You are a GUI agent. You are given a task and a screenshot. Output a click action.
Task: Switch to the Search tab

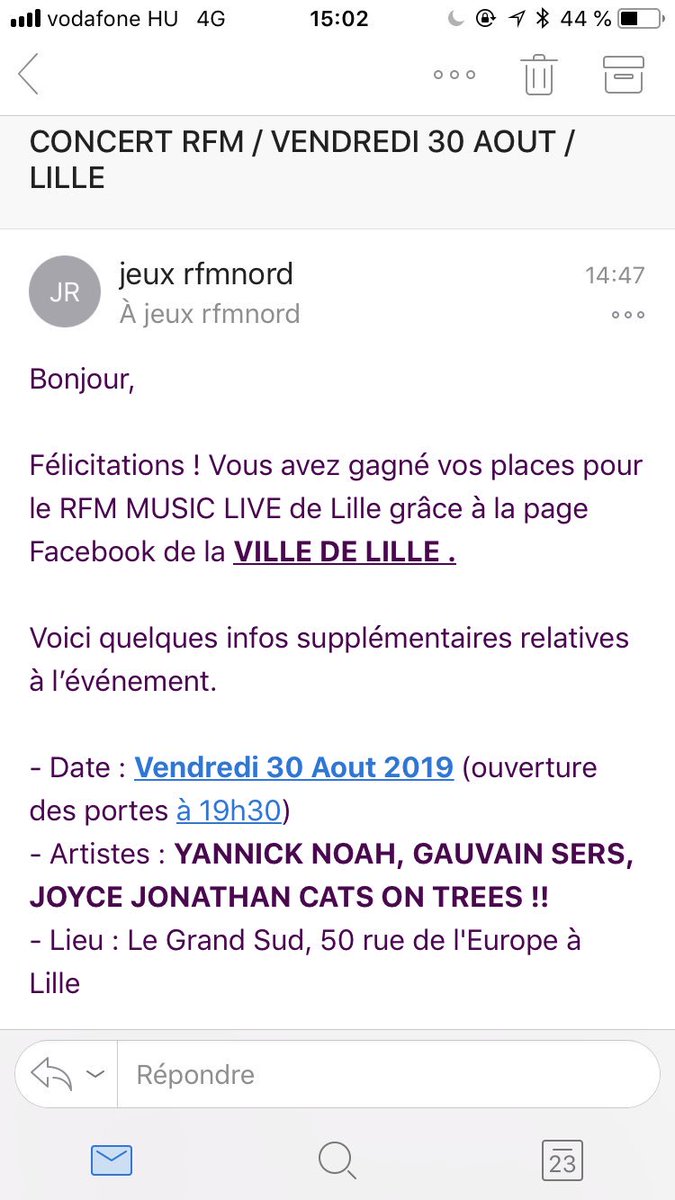337,1161
